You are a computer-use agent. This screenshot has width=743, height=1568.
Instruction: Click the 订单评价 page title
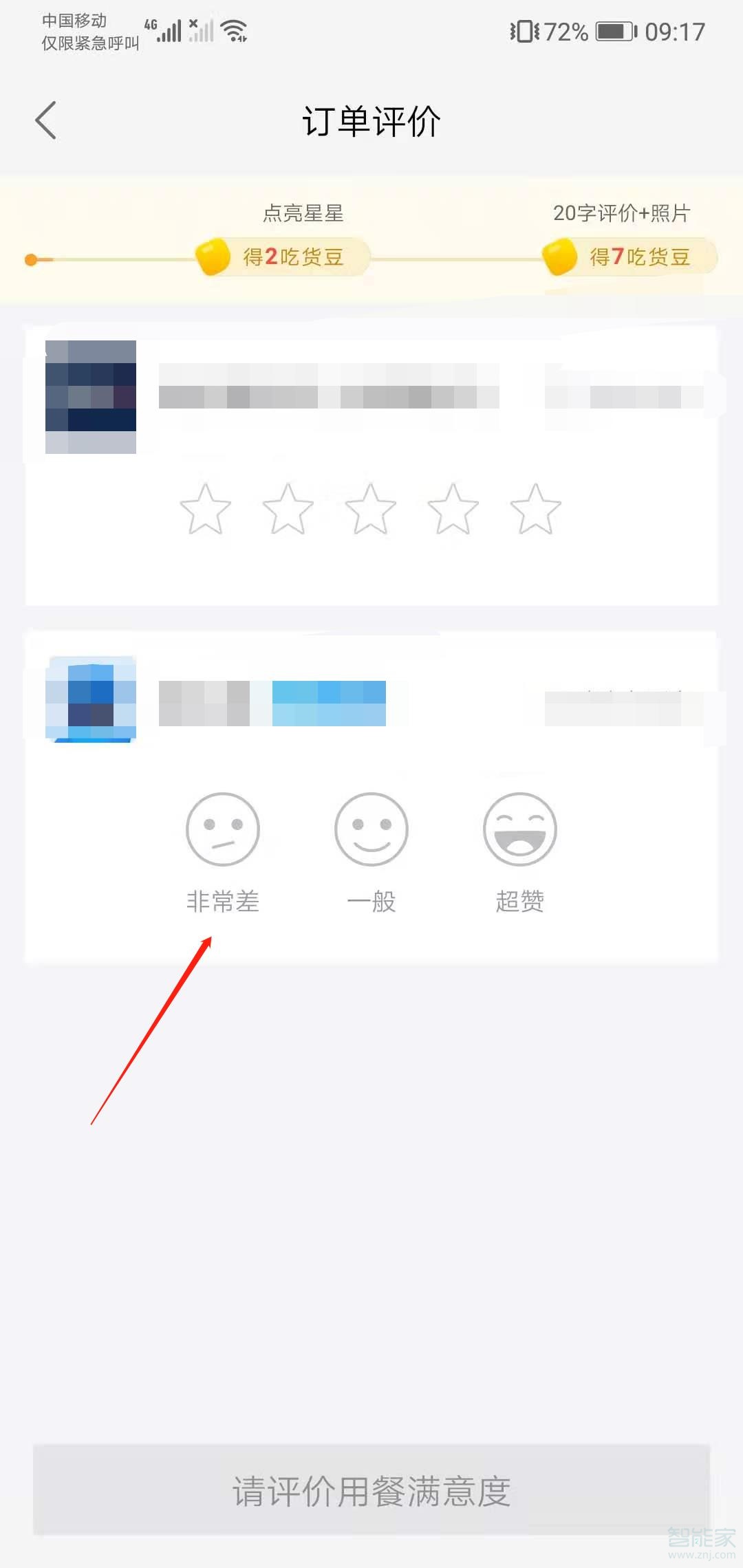click(x=371, y=120)
